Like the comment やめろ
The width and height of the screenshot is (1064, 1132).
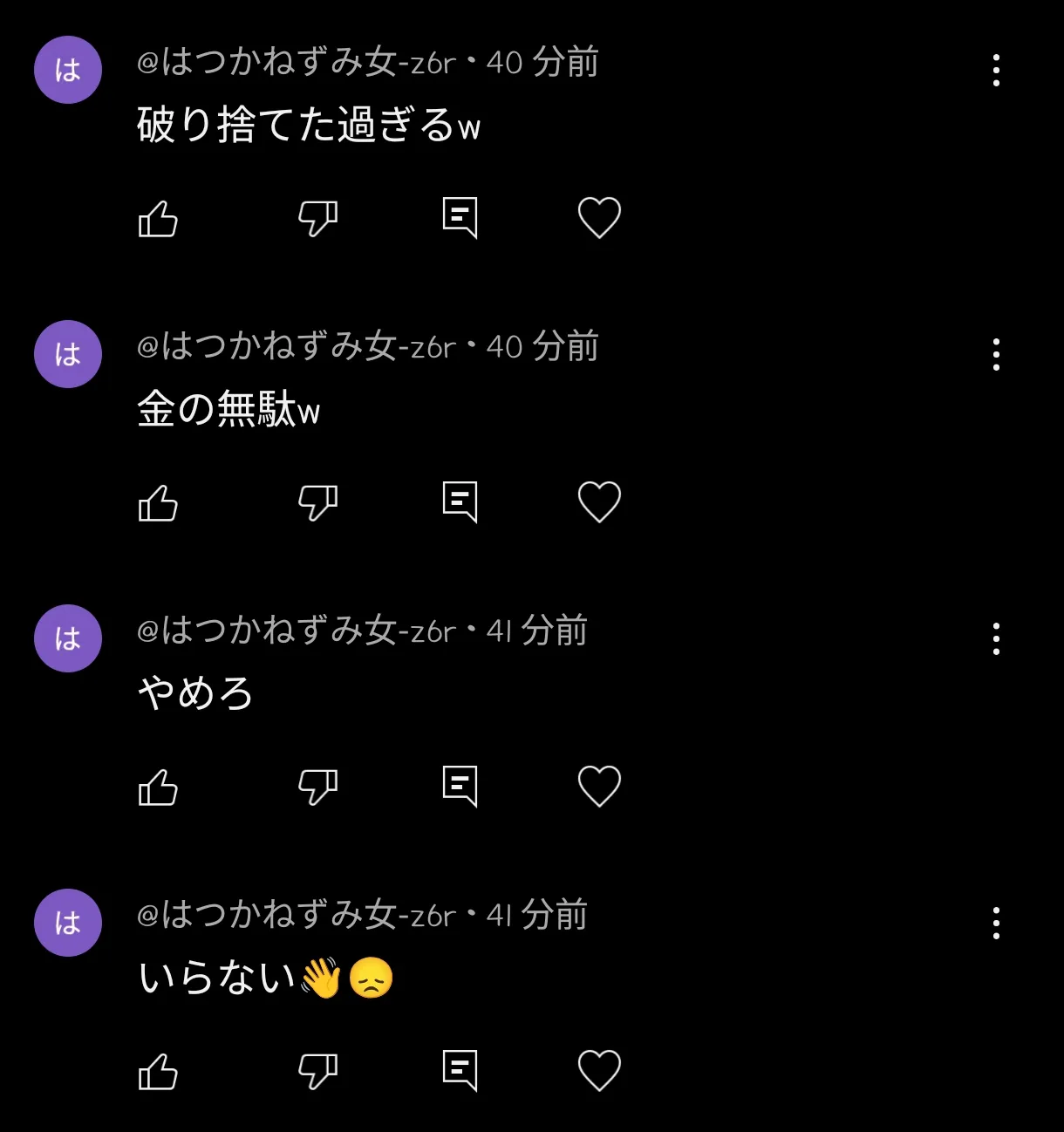(x=158, y=787)
